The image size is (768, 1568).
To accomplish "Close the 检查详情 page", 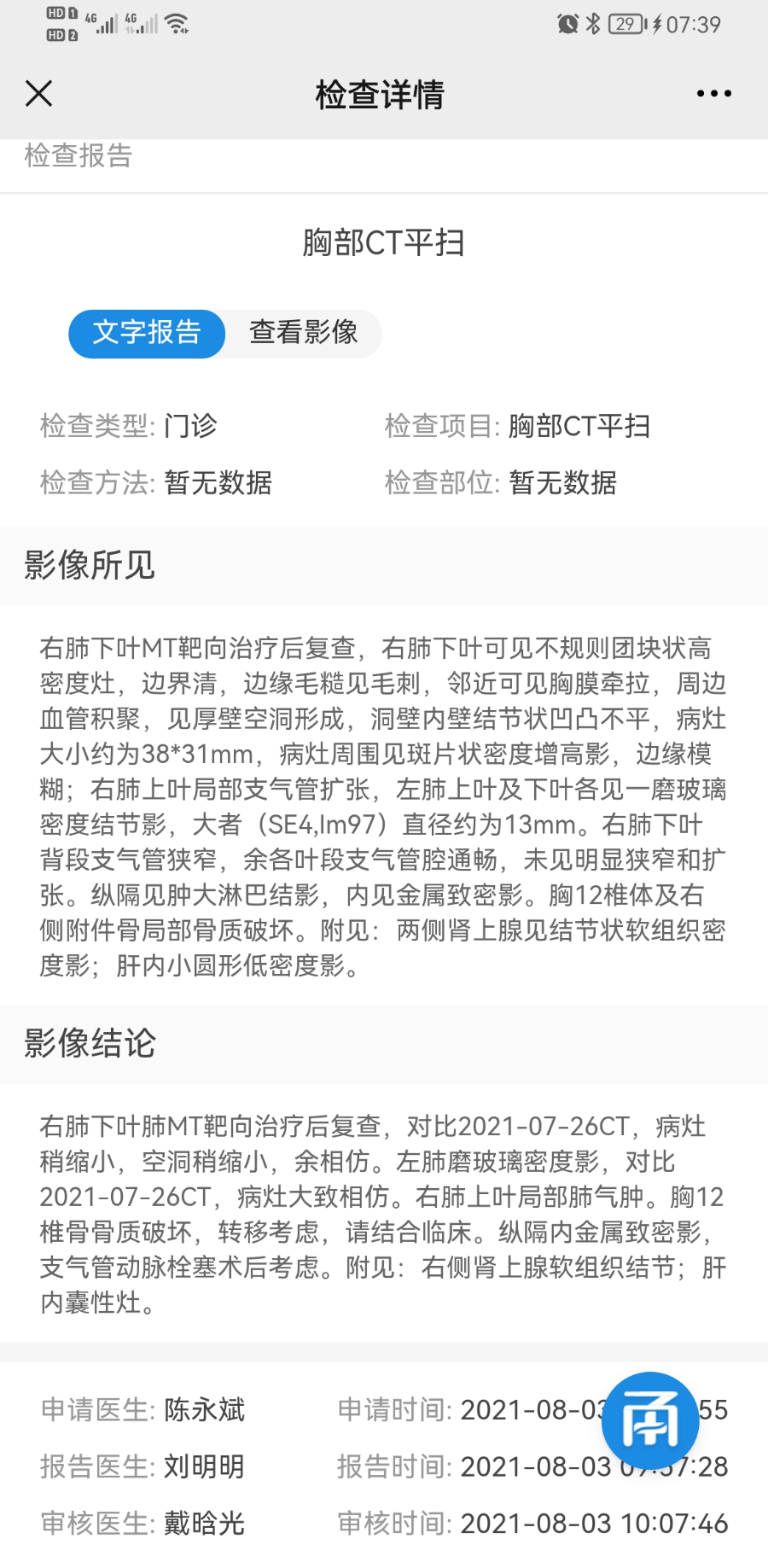I will tap(39, 93).
